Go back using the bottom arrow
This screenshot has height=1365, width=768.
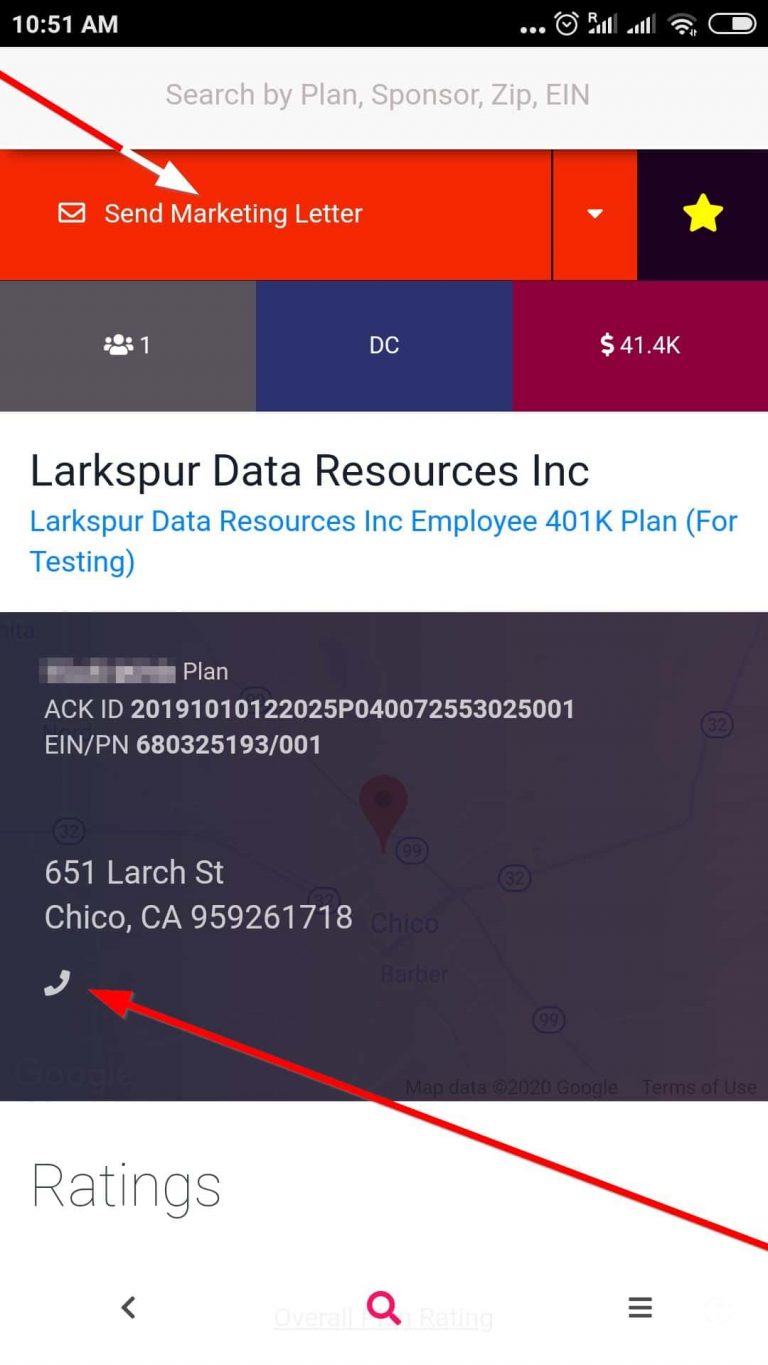128,1307
